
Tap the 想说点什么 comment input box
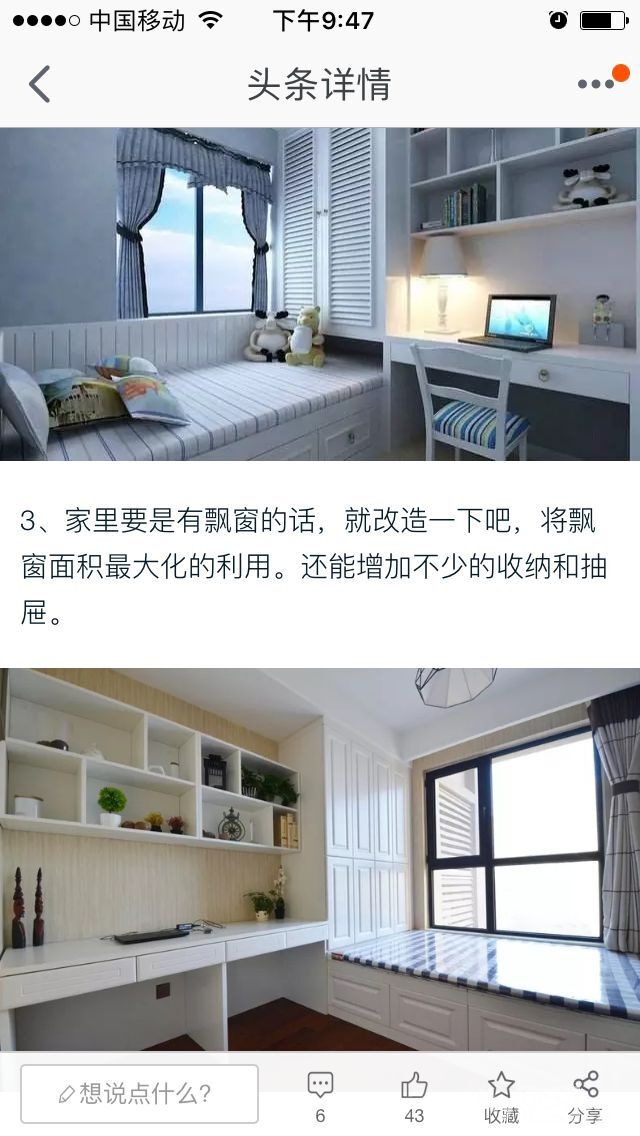click(x=139, y=1093)
